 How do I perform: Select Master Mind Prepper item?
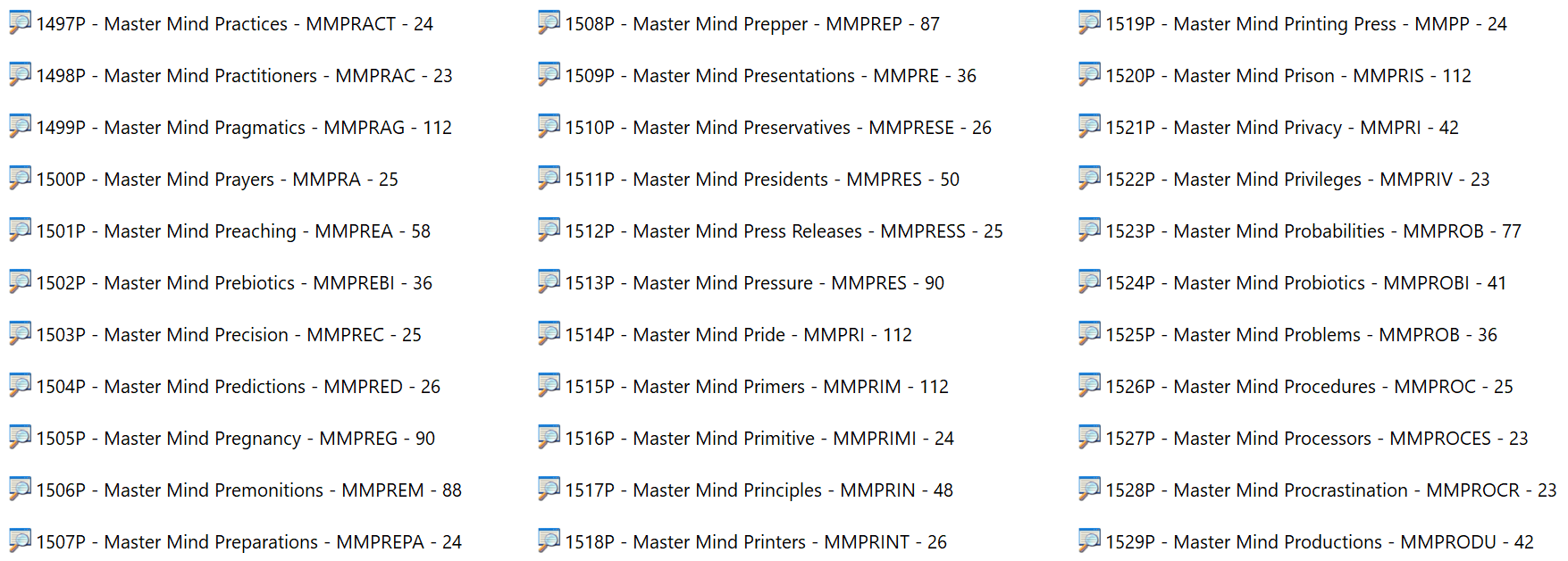point(751,24)
